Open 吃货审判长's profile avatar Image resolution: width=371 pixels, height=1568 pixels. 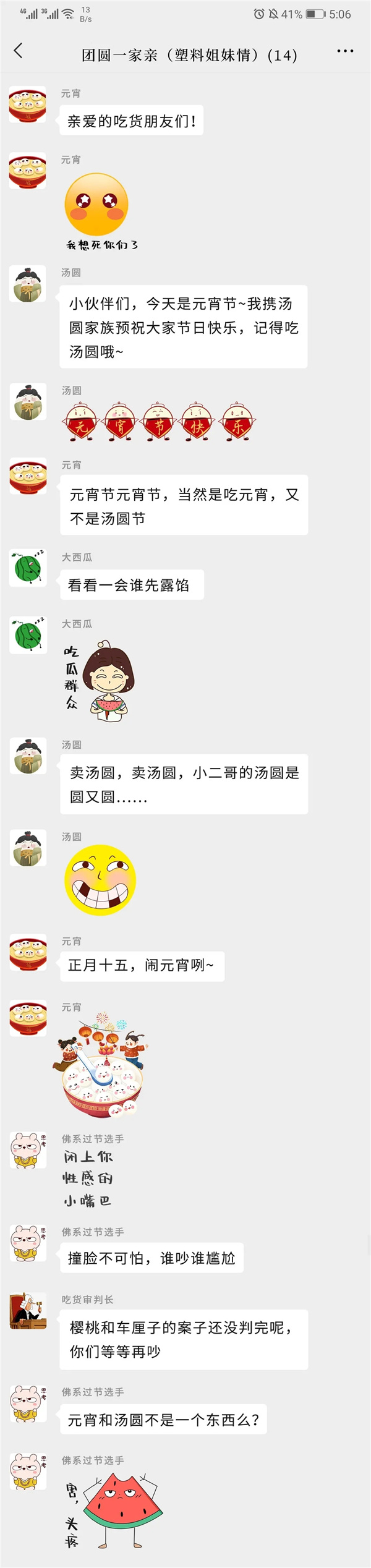[28, 1311]
